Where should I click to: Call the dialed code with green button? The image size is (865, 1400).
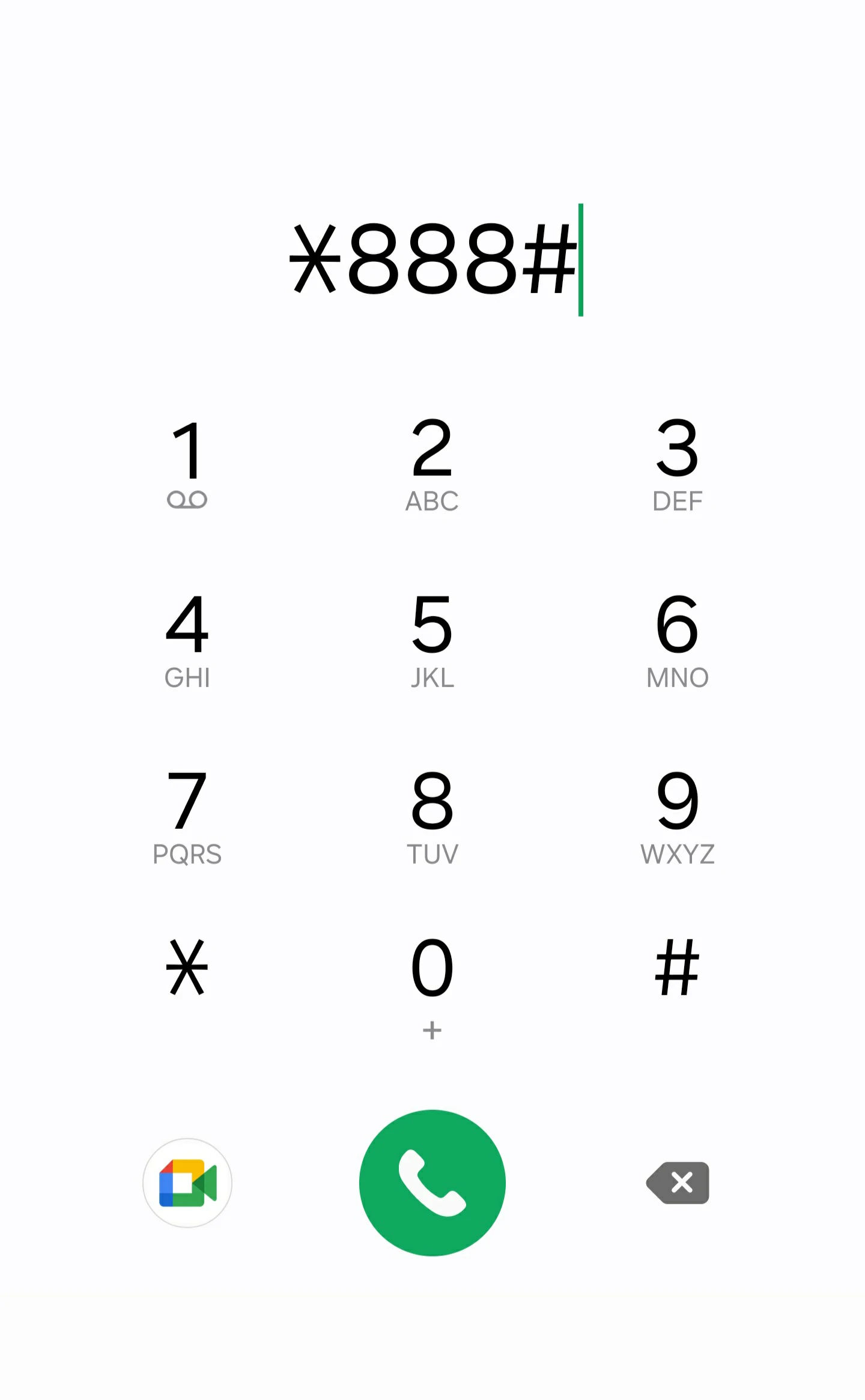432,1183
